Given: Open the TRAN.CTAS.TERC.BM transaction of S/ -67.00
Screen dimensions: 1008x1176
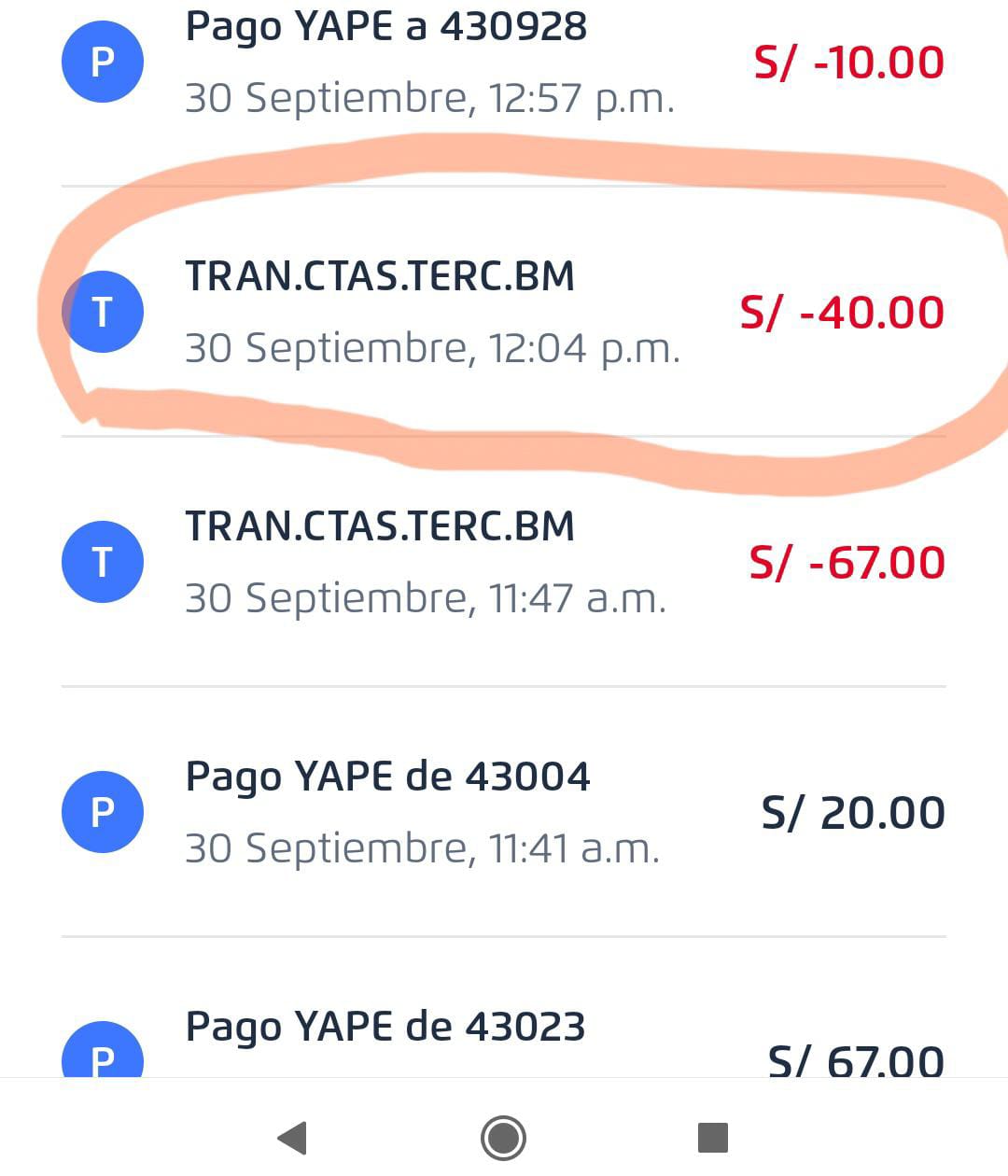Looking at the screenshot, I should (504, 561).
